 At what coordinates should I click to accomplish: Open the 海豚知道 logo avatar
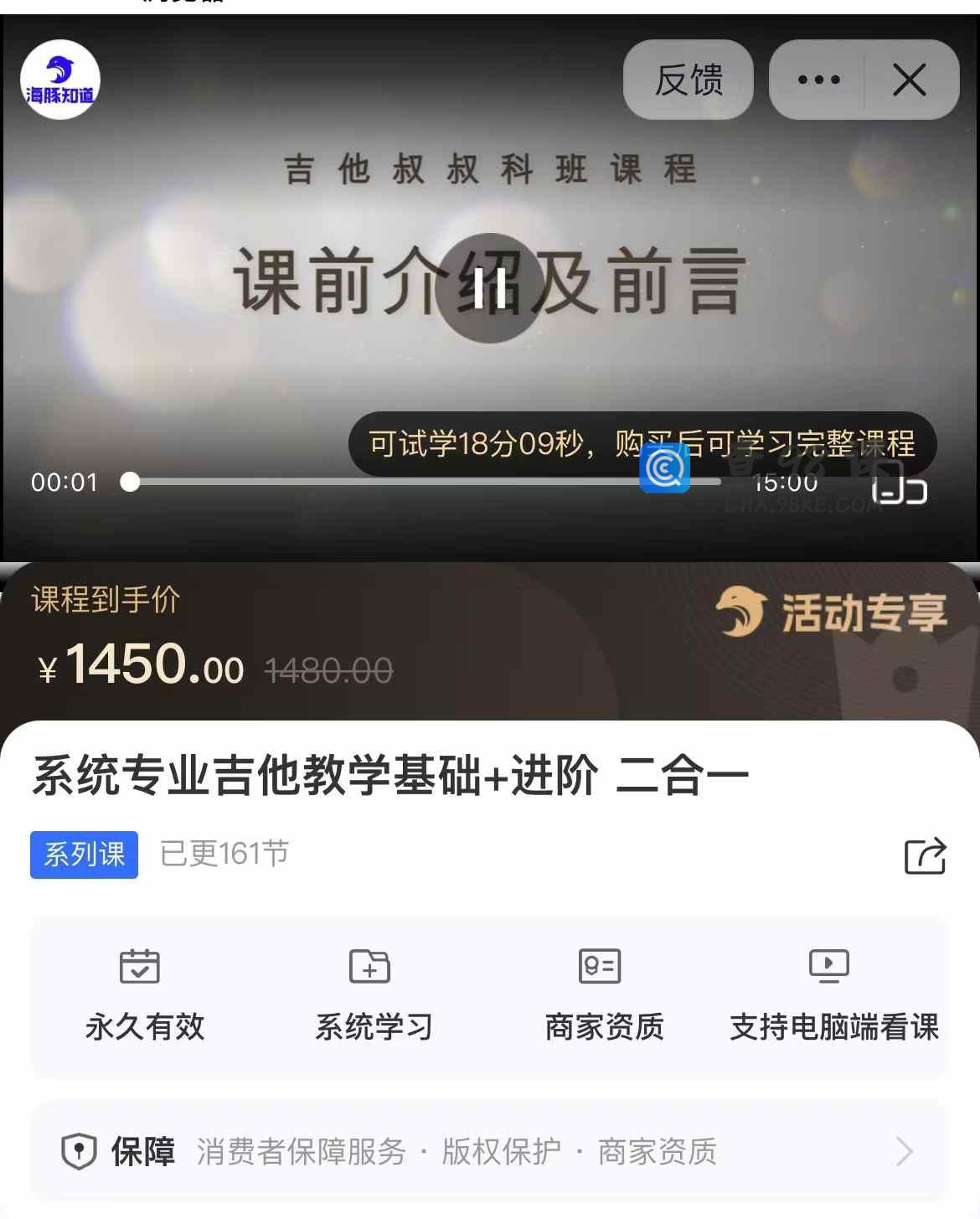click(x=60, y=80)
